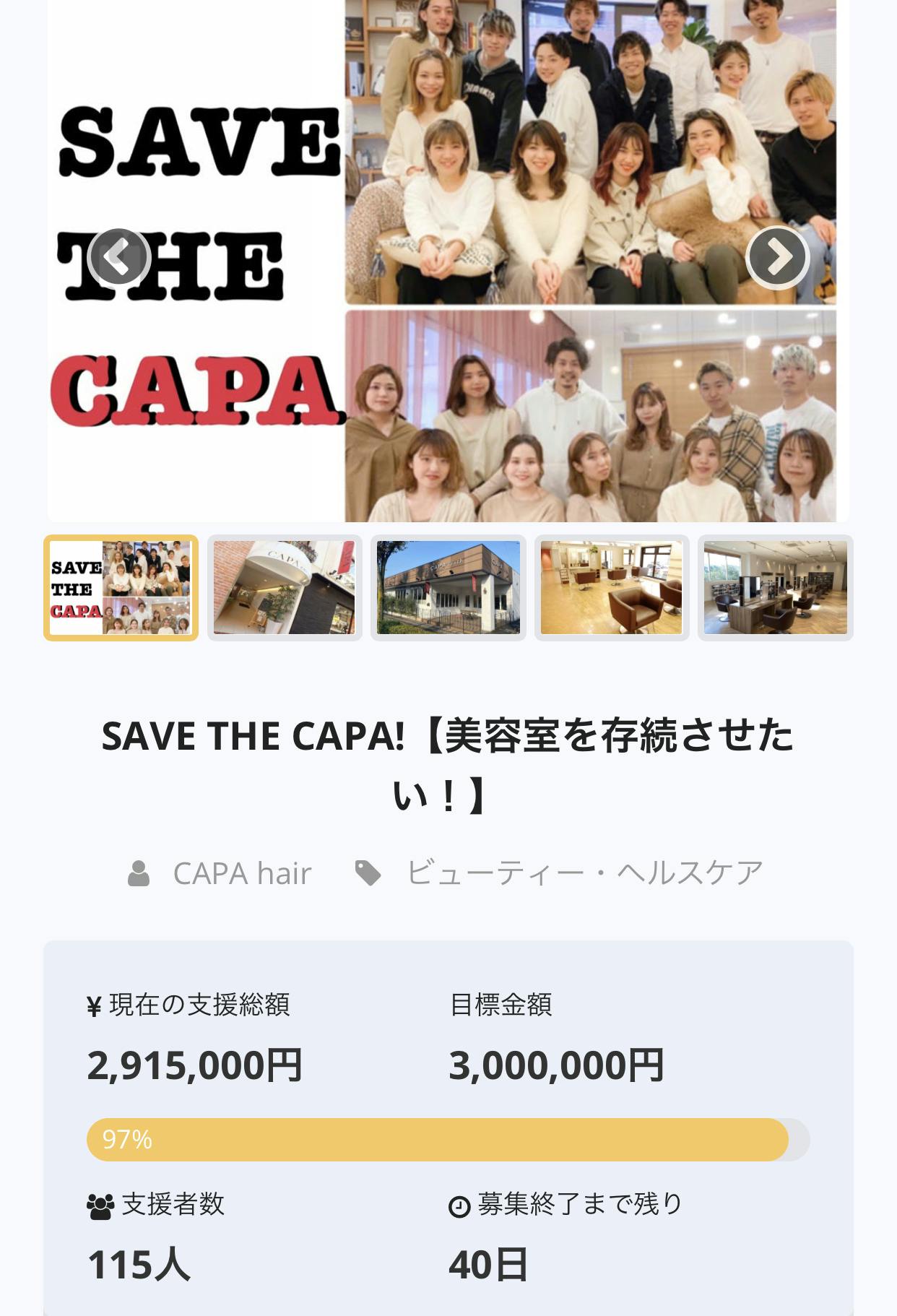Select the styling stations interior thumbnail

(775, 588)
